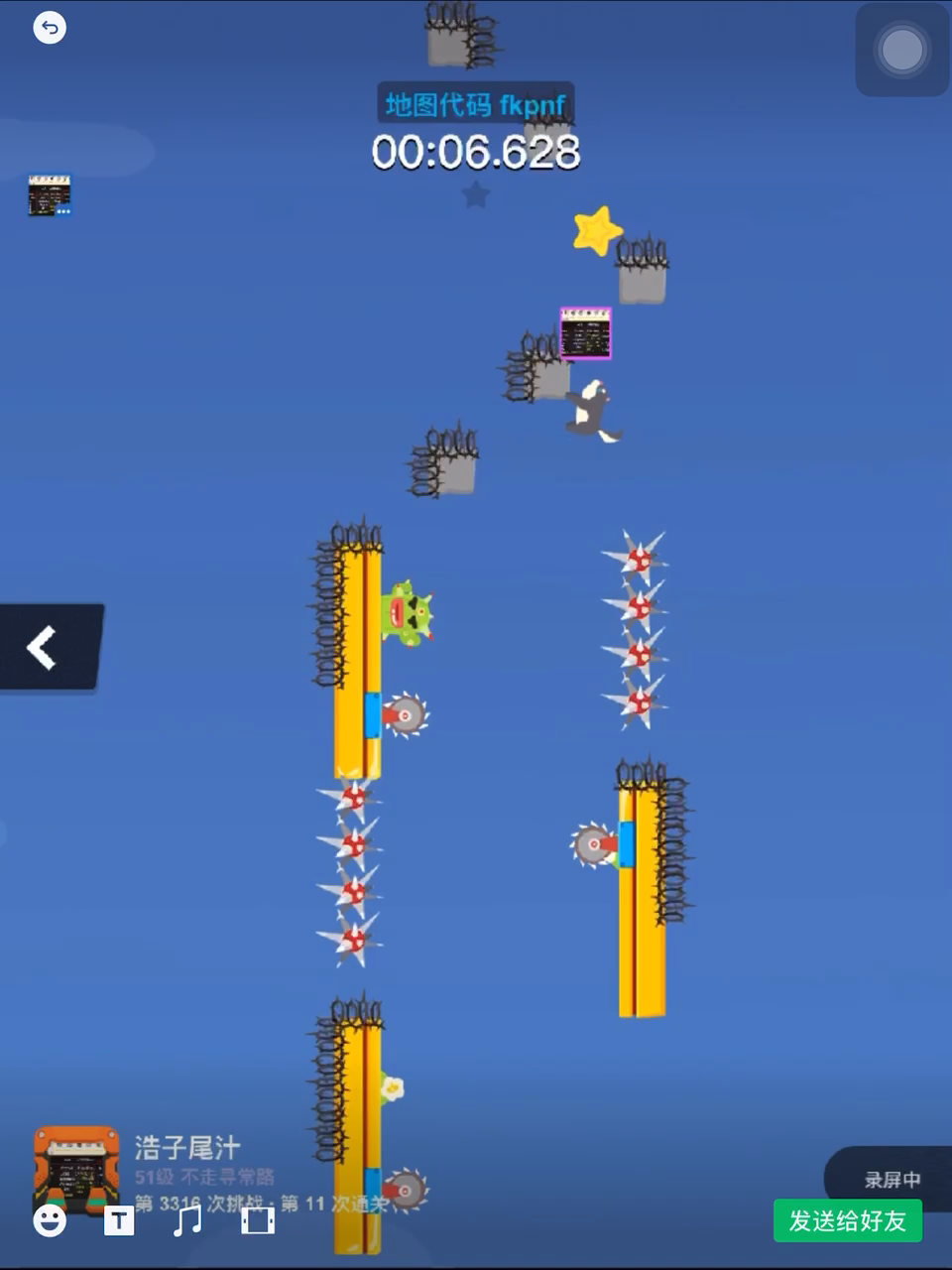This screenshot has width=952, height=1270.
Task: Open the emoji sticker tool
Action: point(50,1219)
